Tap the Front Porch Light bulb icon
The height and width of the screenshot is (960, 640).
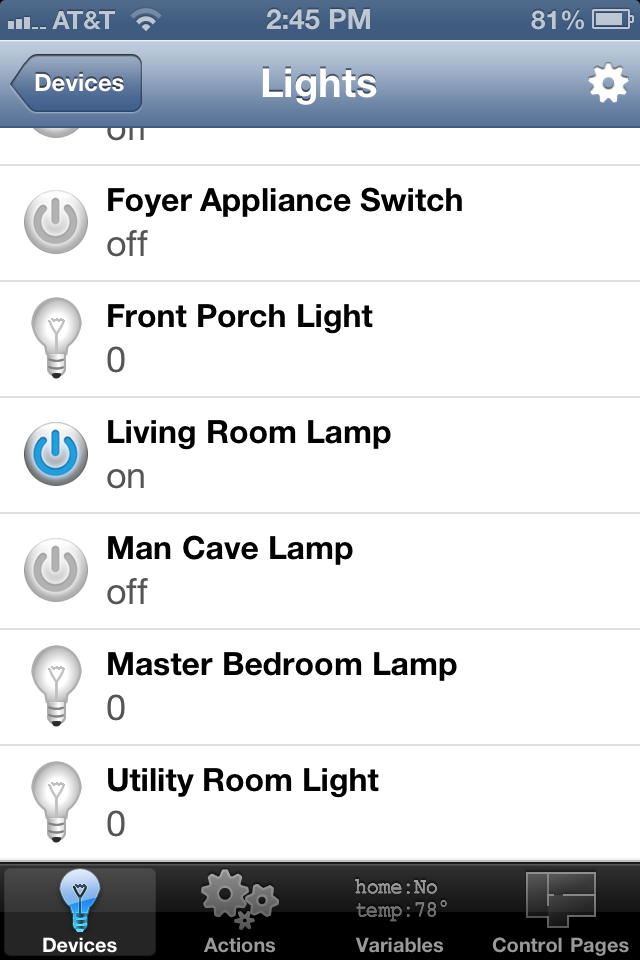pyautogui.click(x=56, y=338)
